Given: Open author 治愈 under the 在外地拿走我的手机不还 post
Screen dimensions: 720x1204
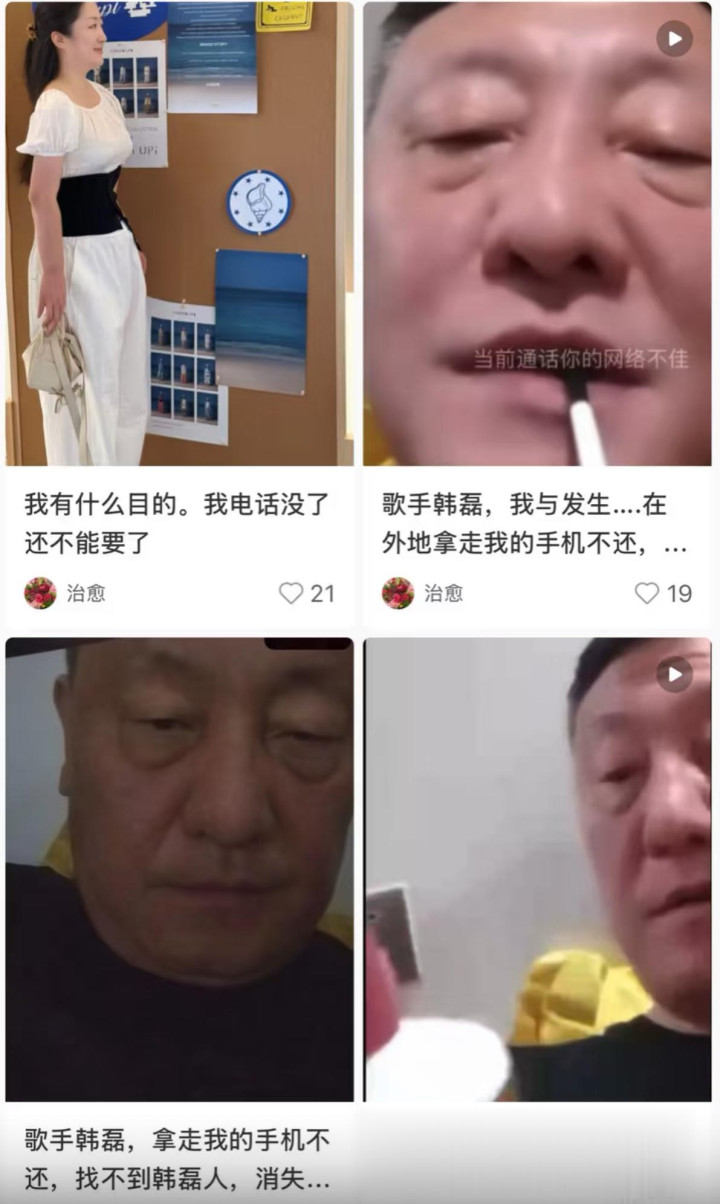Looking at the screenshot, I should tap(422, 593).
